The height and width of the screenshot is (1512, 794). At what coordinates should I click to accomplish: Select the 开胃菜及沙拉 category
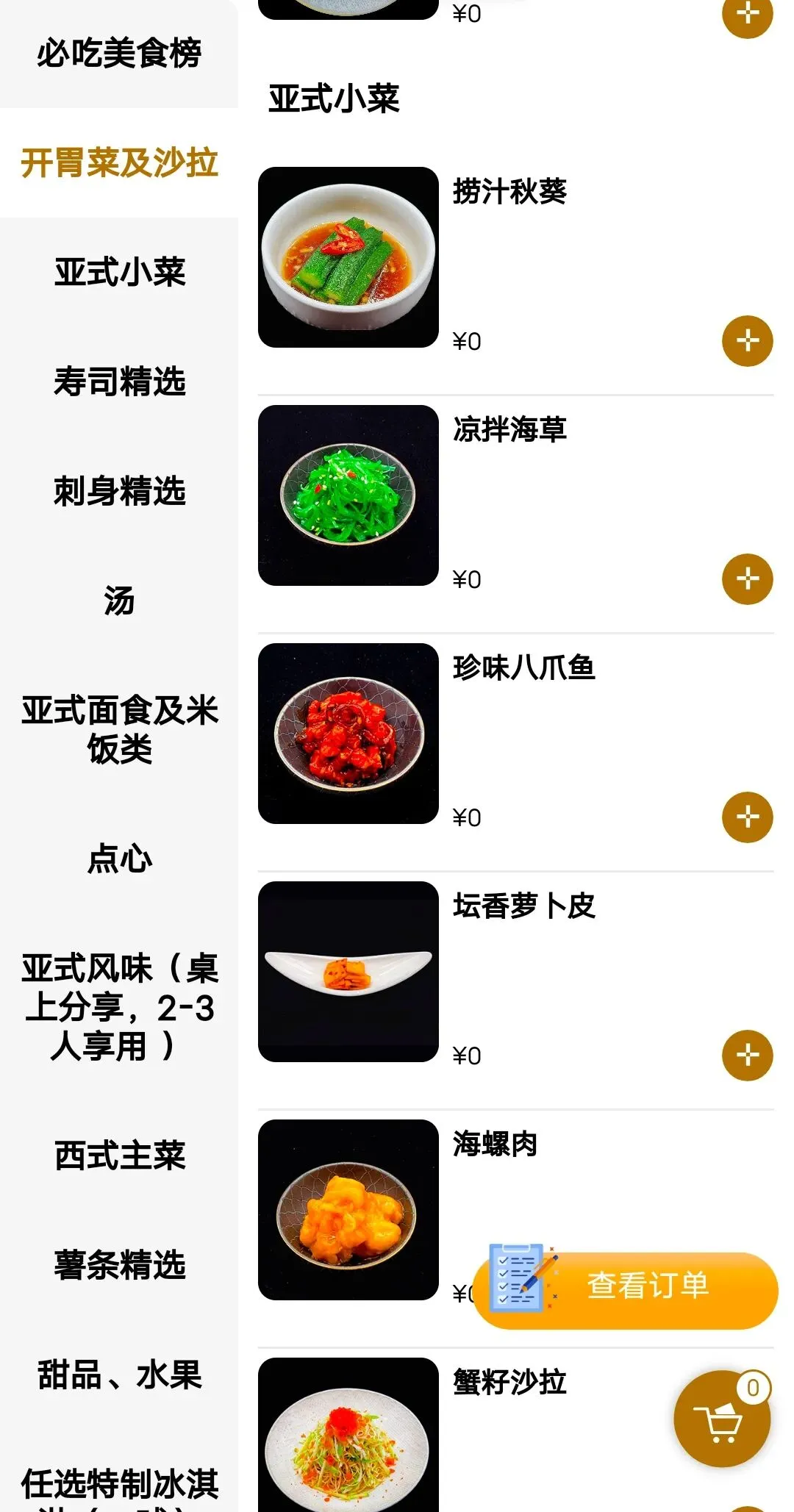(x=119, y=162)
